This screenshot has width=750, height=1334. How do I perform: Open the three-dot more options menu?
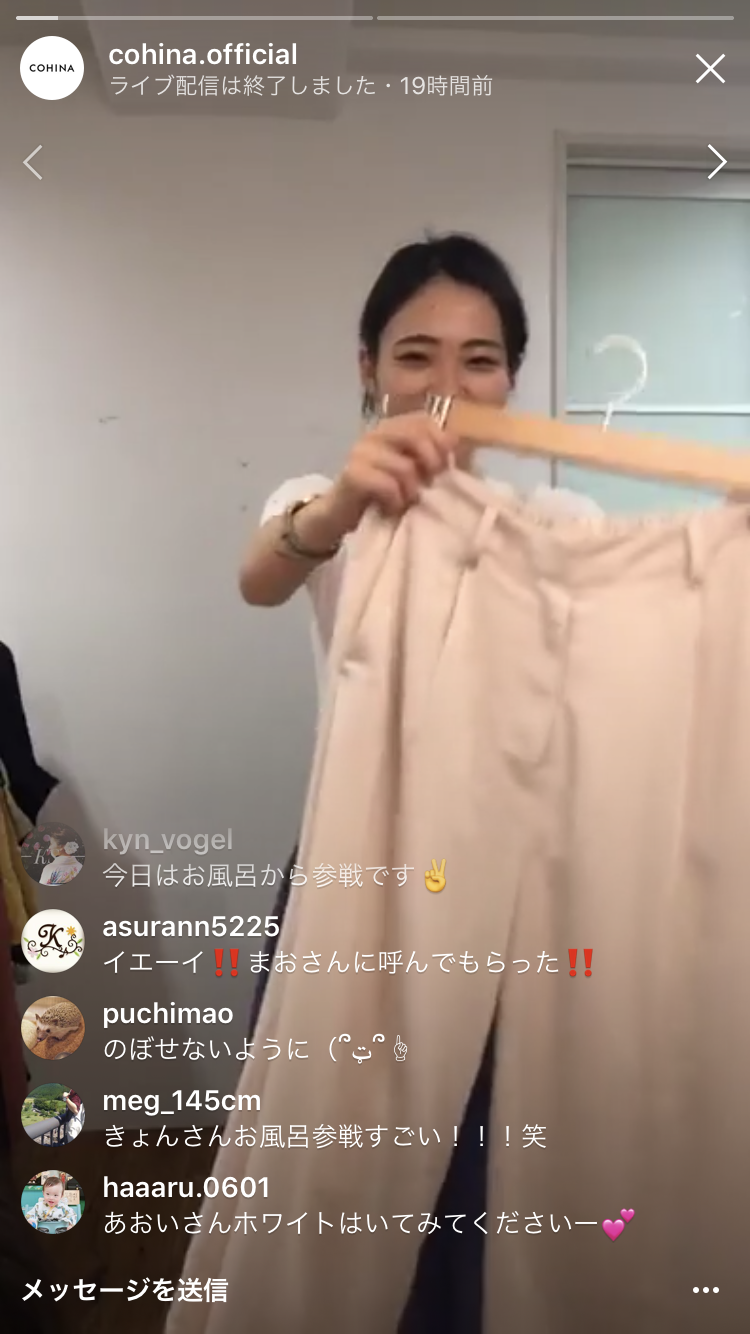(706, 1290)
